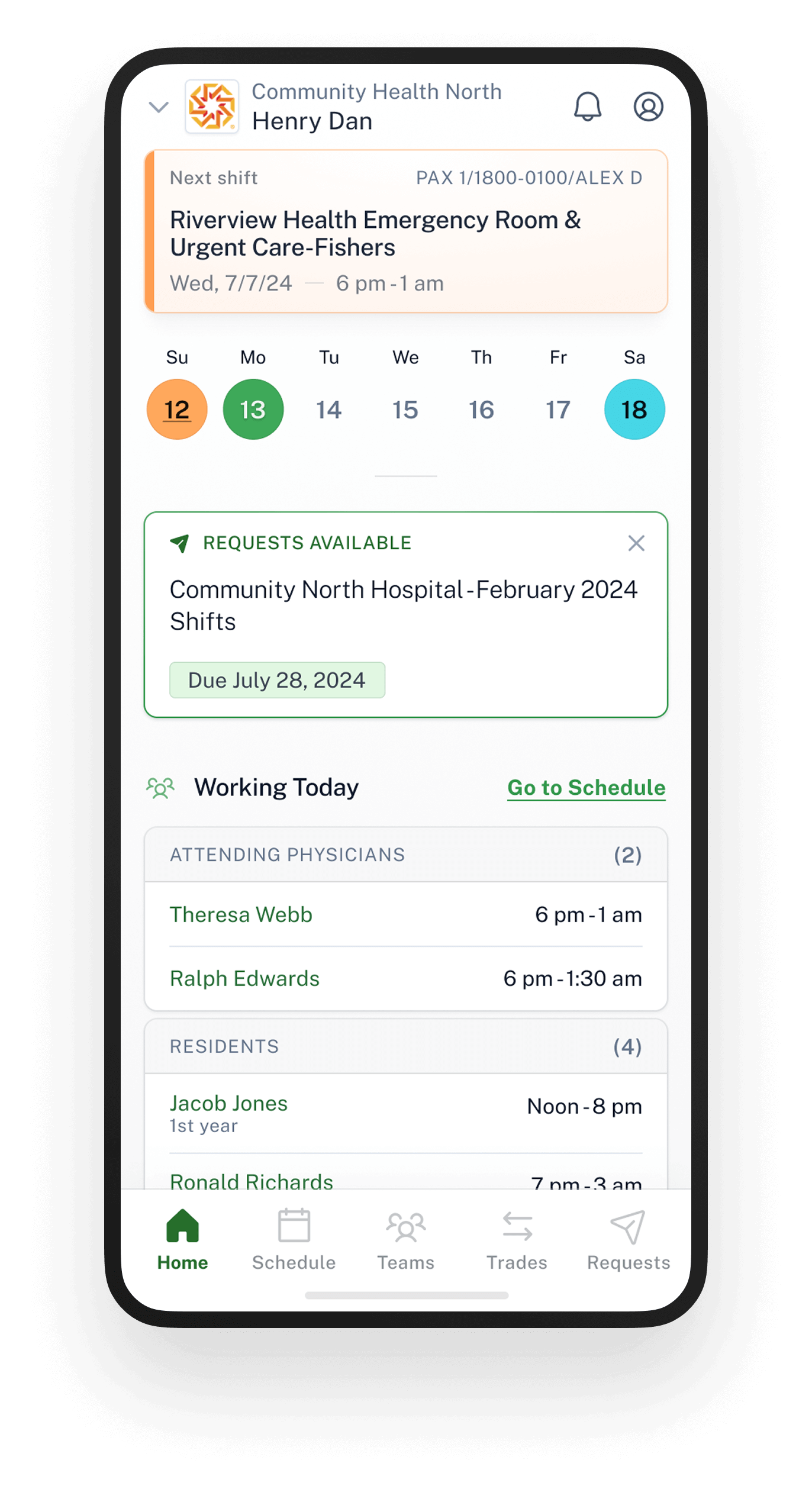The width and height of the screenshot is (812, 1489).
Task: Switch to the Schedule tab
Action: (x=294, y=1239)
